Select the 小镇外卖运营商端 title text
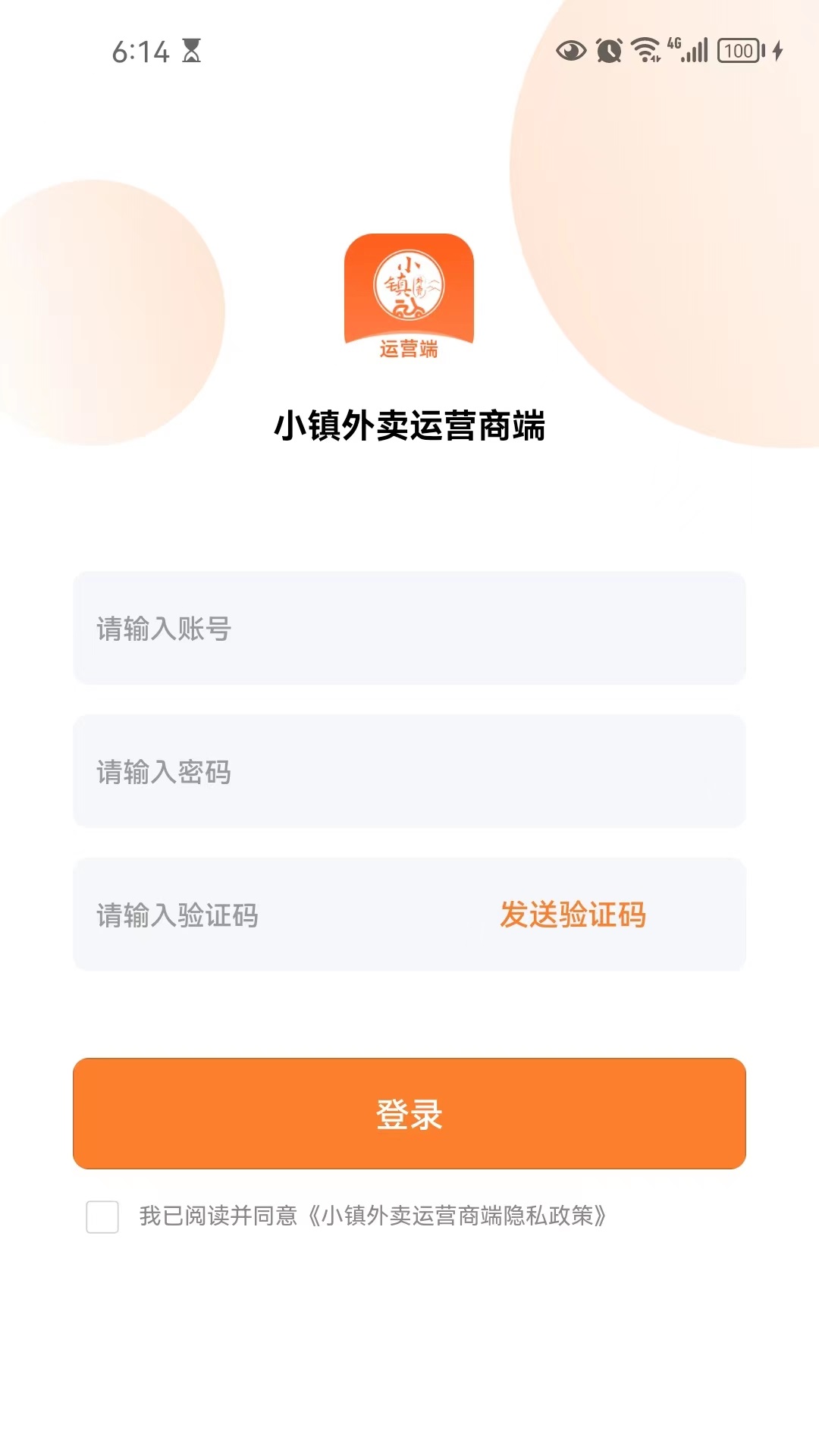 point(409,425)
